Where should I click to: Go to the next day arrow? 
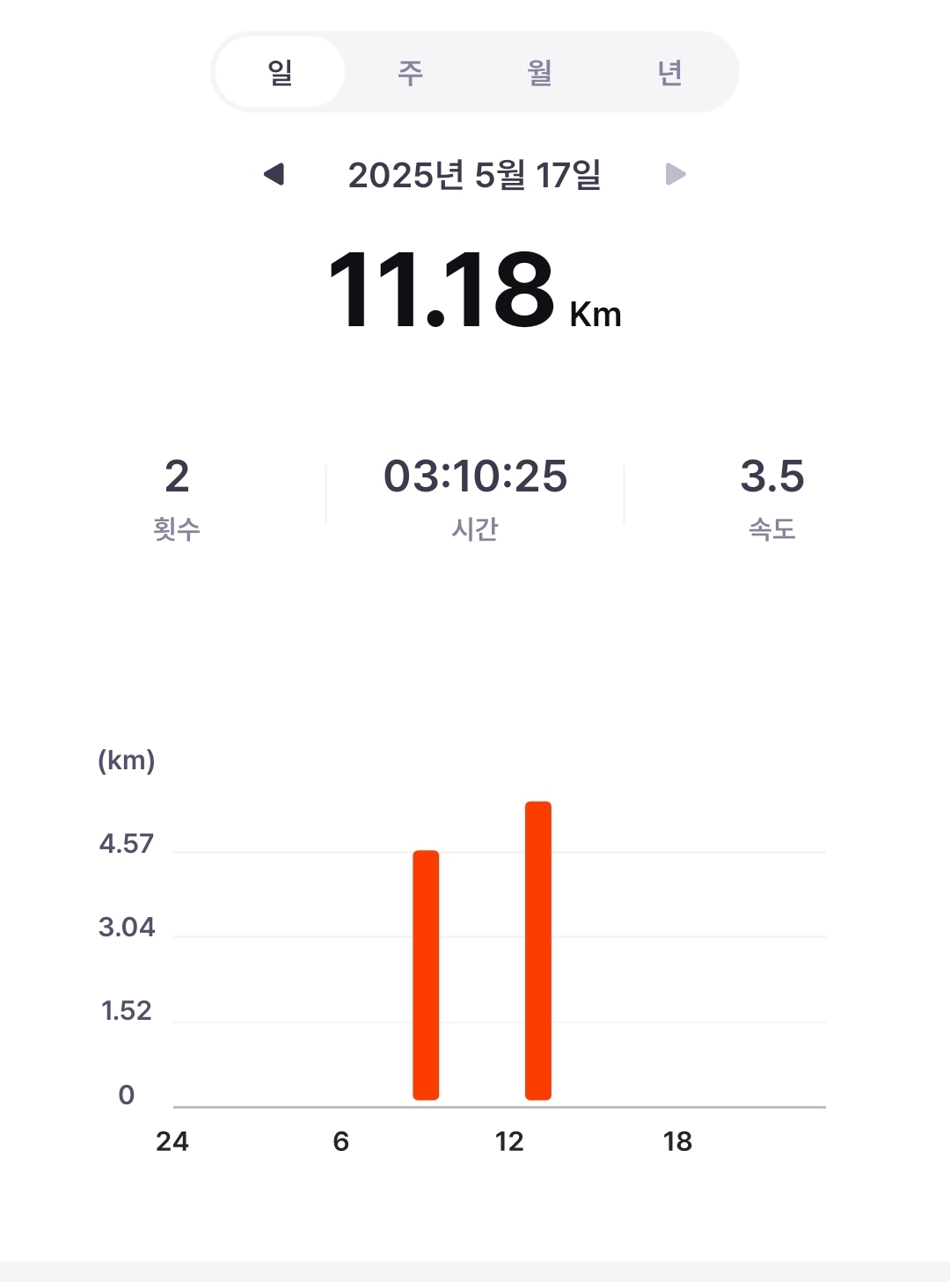[676, 174]
